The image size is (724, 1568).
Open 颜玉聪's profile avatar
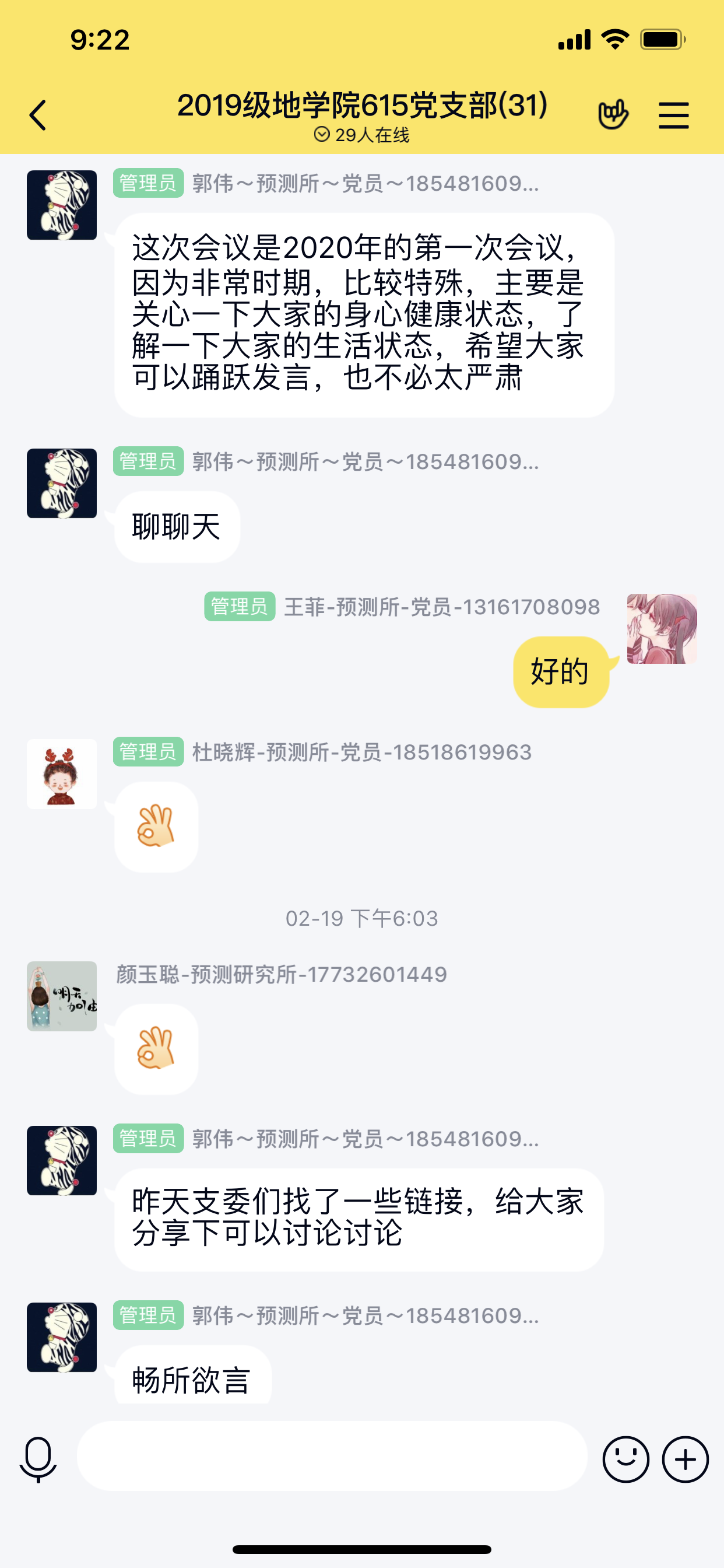[61, 996]
